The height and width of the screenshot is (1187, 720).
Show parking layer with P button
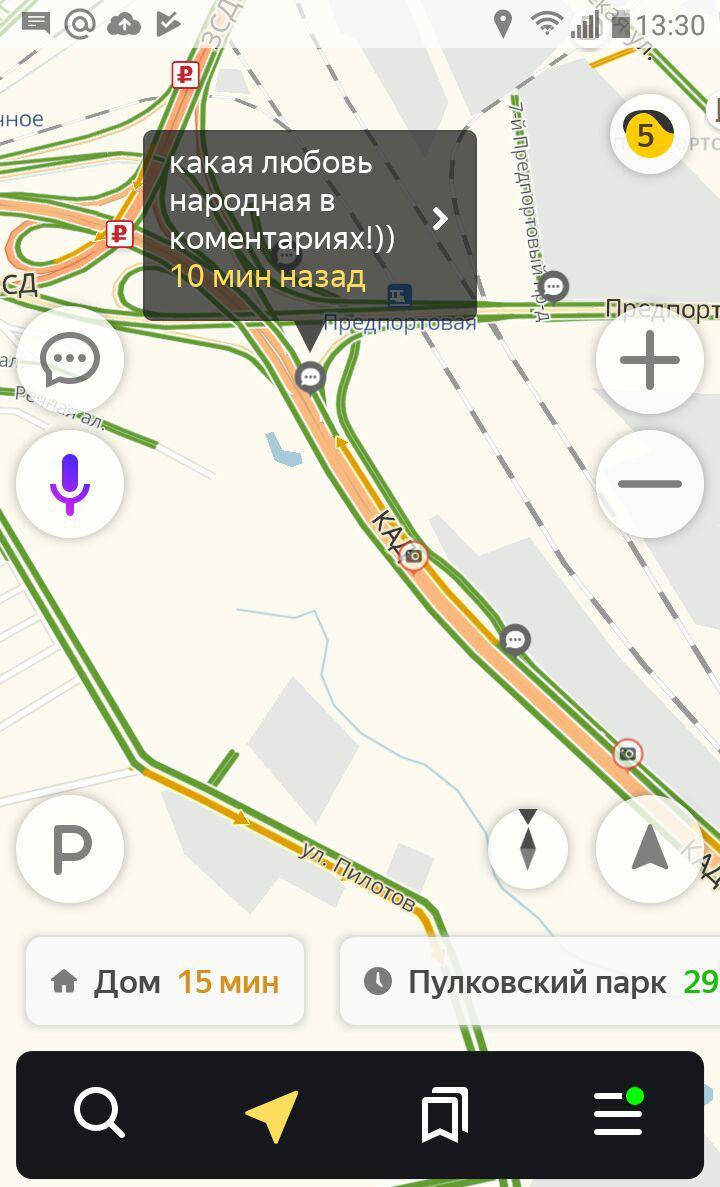(x=70, y=849)
